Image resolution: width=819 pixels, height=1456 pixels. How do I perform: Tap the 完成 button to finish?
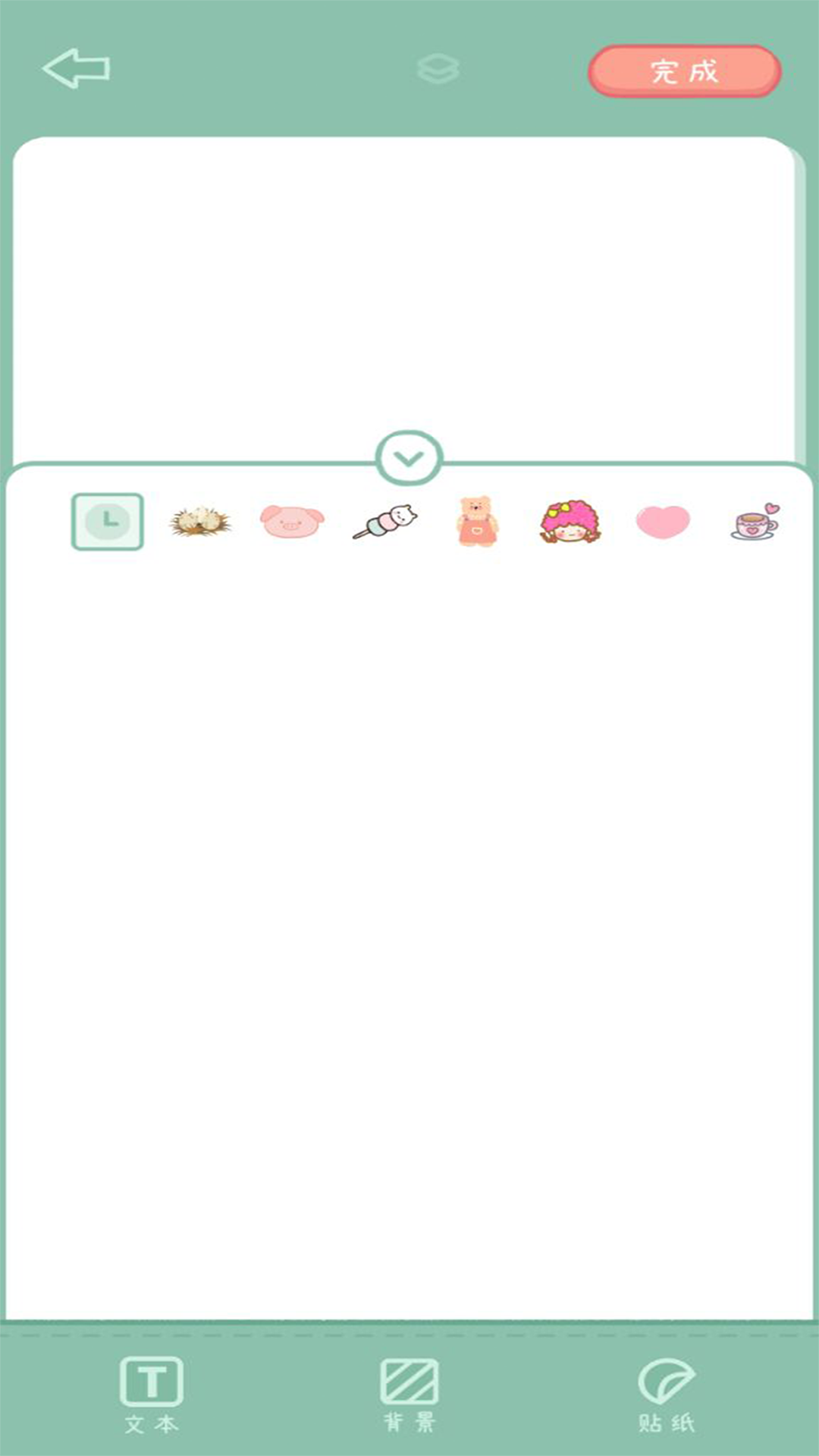[684, 71]
